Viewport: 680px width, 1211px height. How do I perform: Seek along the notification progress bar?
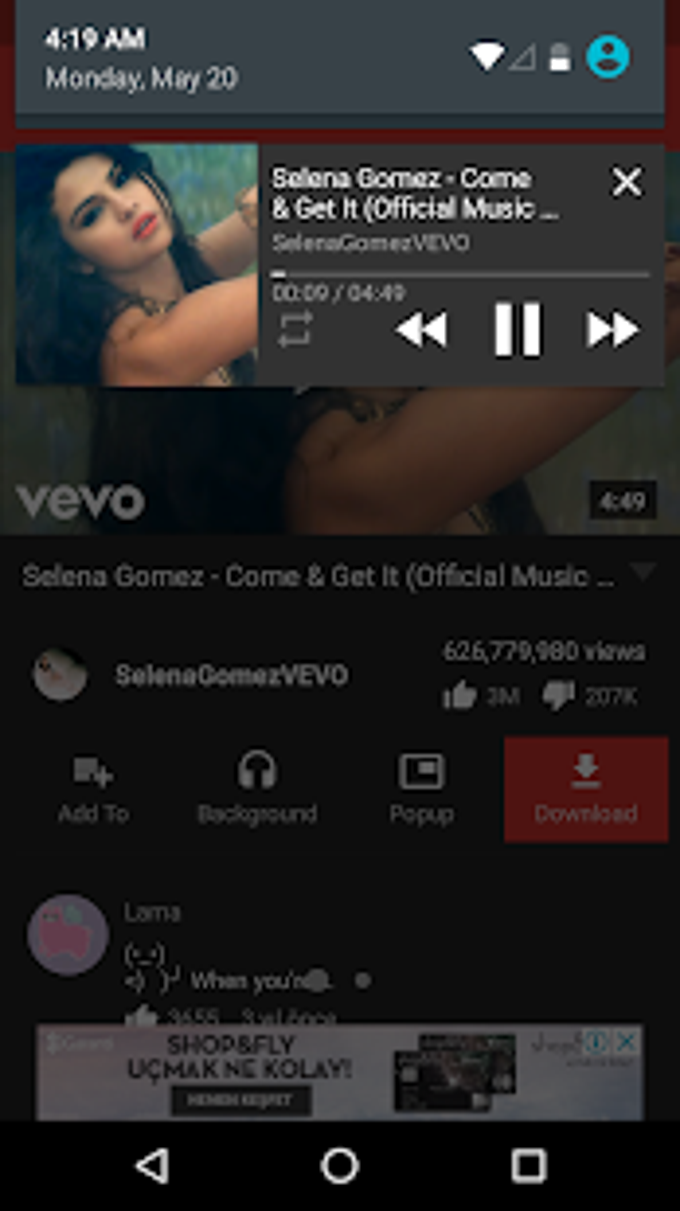pyautogui.click(x=461, y=273)
